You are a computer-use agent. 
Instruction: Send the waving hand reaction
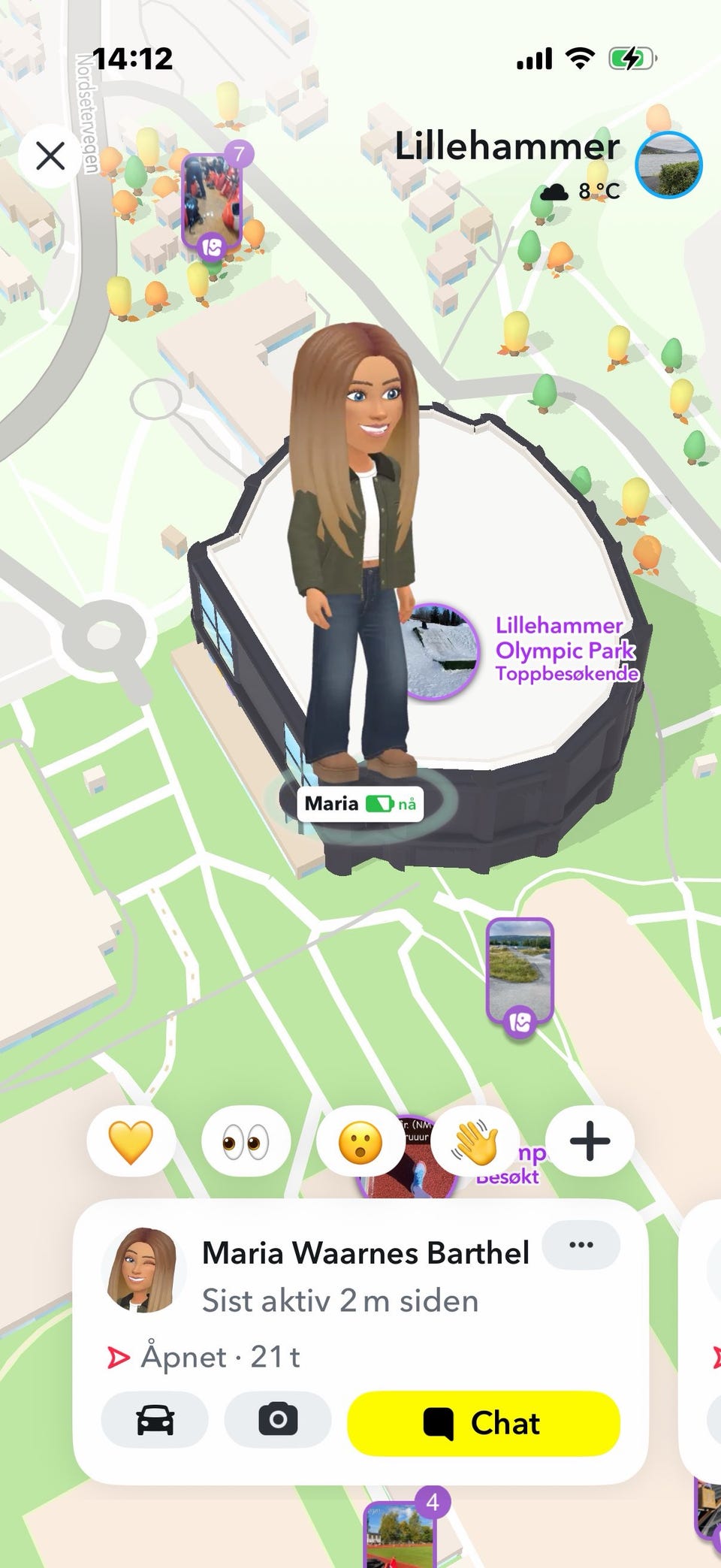point(475,1141)
